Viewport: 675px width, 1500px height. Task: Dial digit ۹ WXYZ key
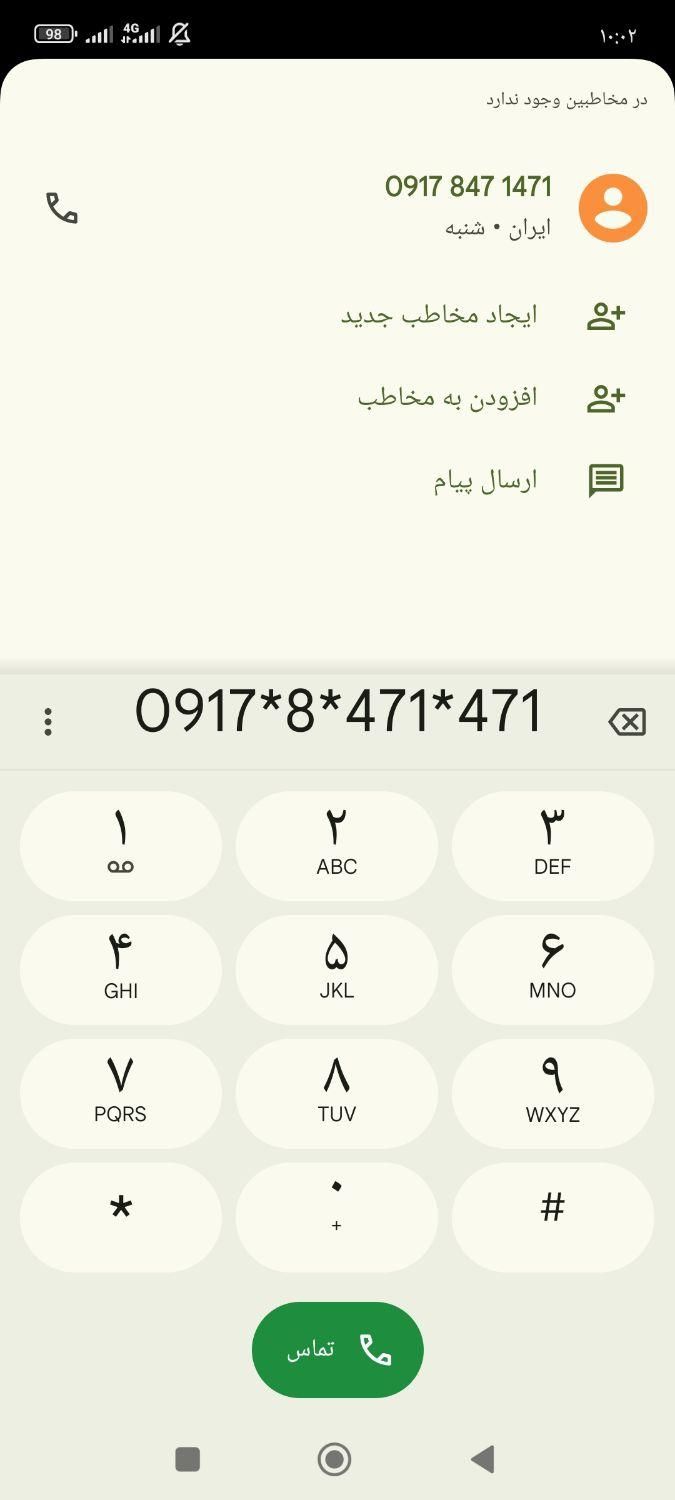[552, 1093]
